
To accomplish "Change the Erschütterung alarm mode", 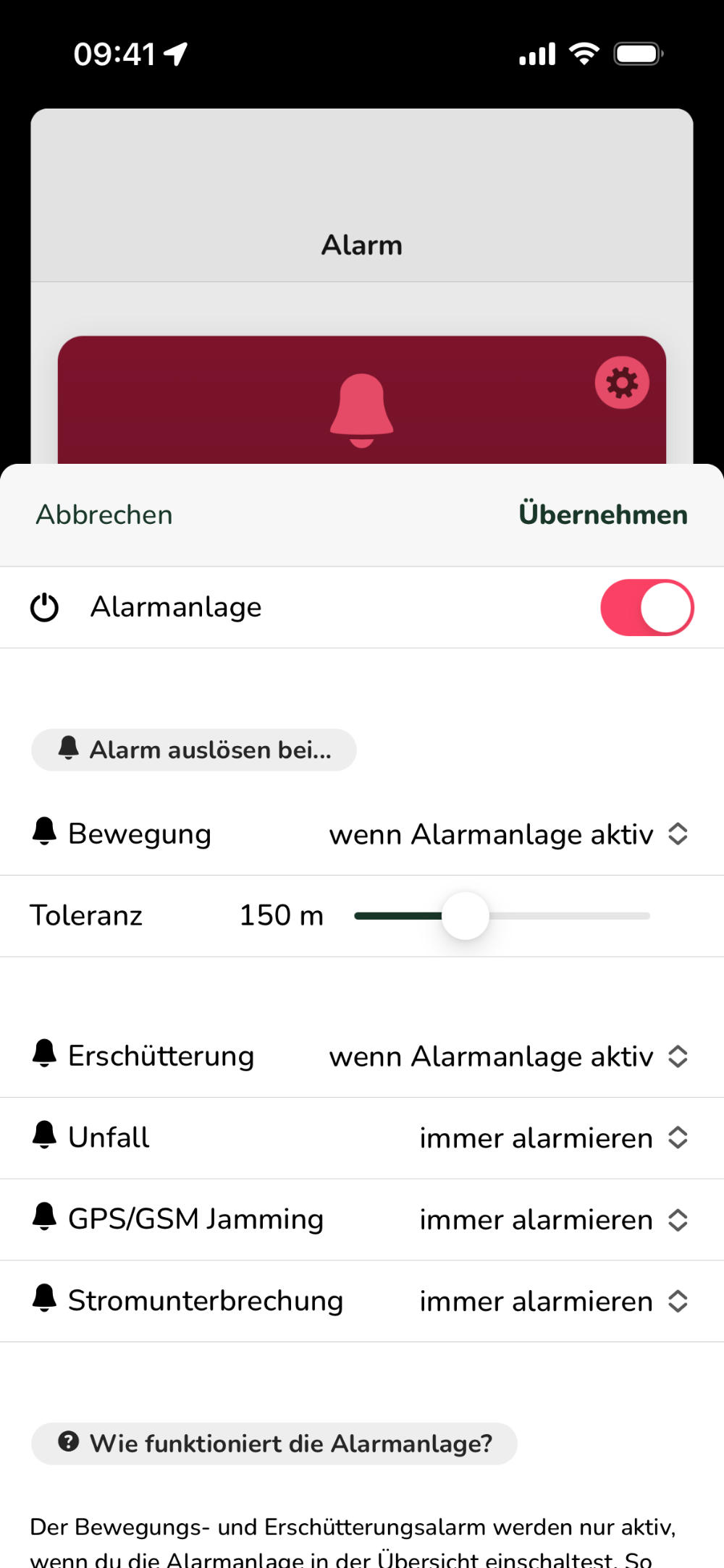I will [508, 1056].
